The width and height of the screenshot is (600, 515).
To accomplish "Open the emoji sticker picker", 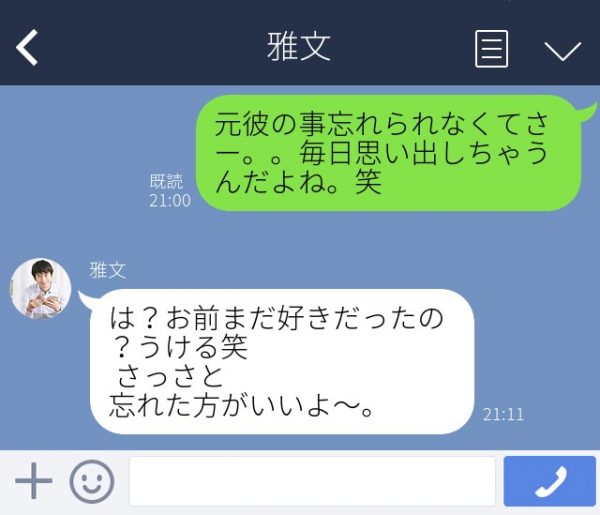I will pos(91,482).
